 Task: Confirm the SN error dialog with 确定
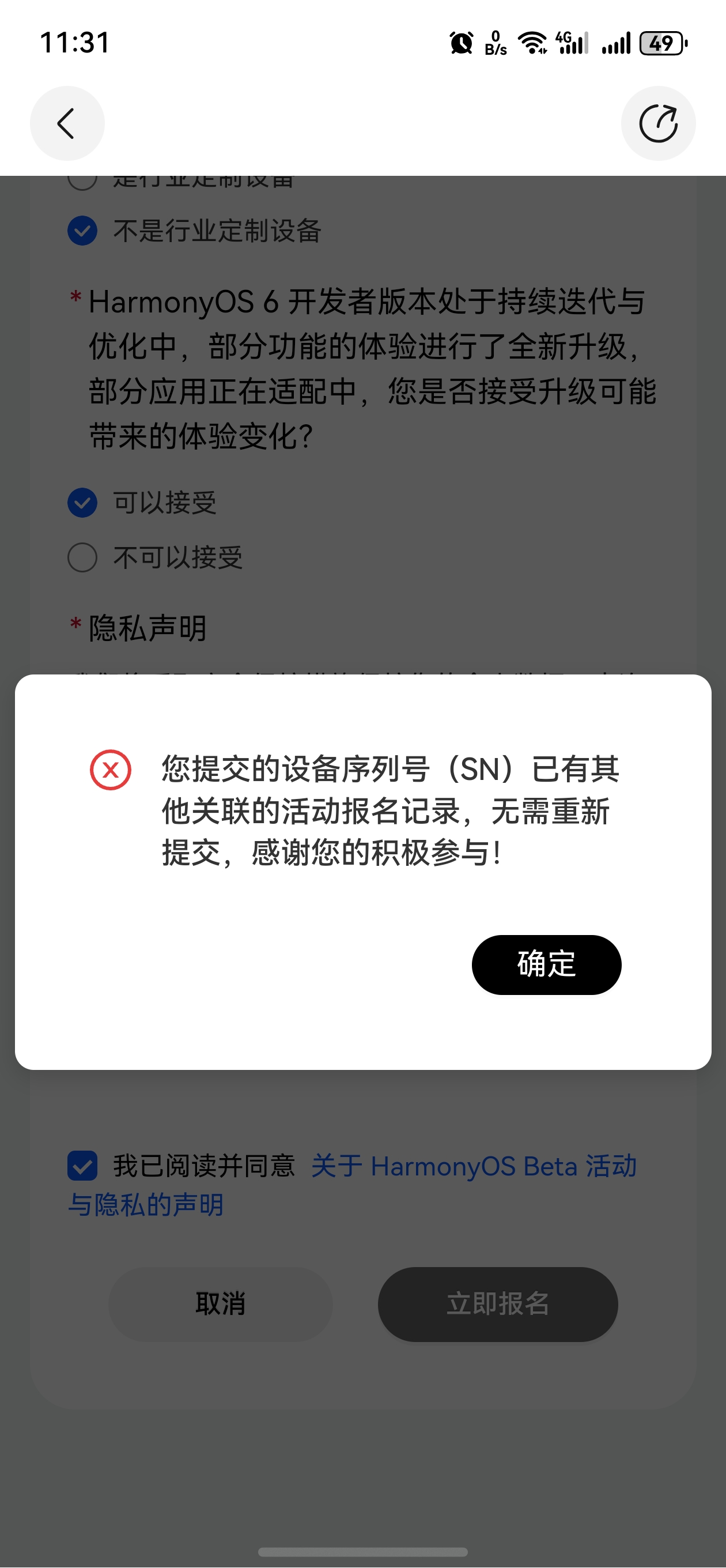(x=546, y=964)
